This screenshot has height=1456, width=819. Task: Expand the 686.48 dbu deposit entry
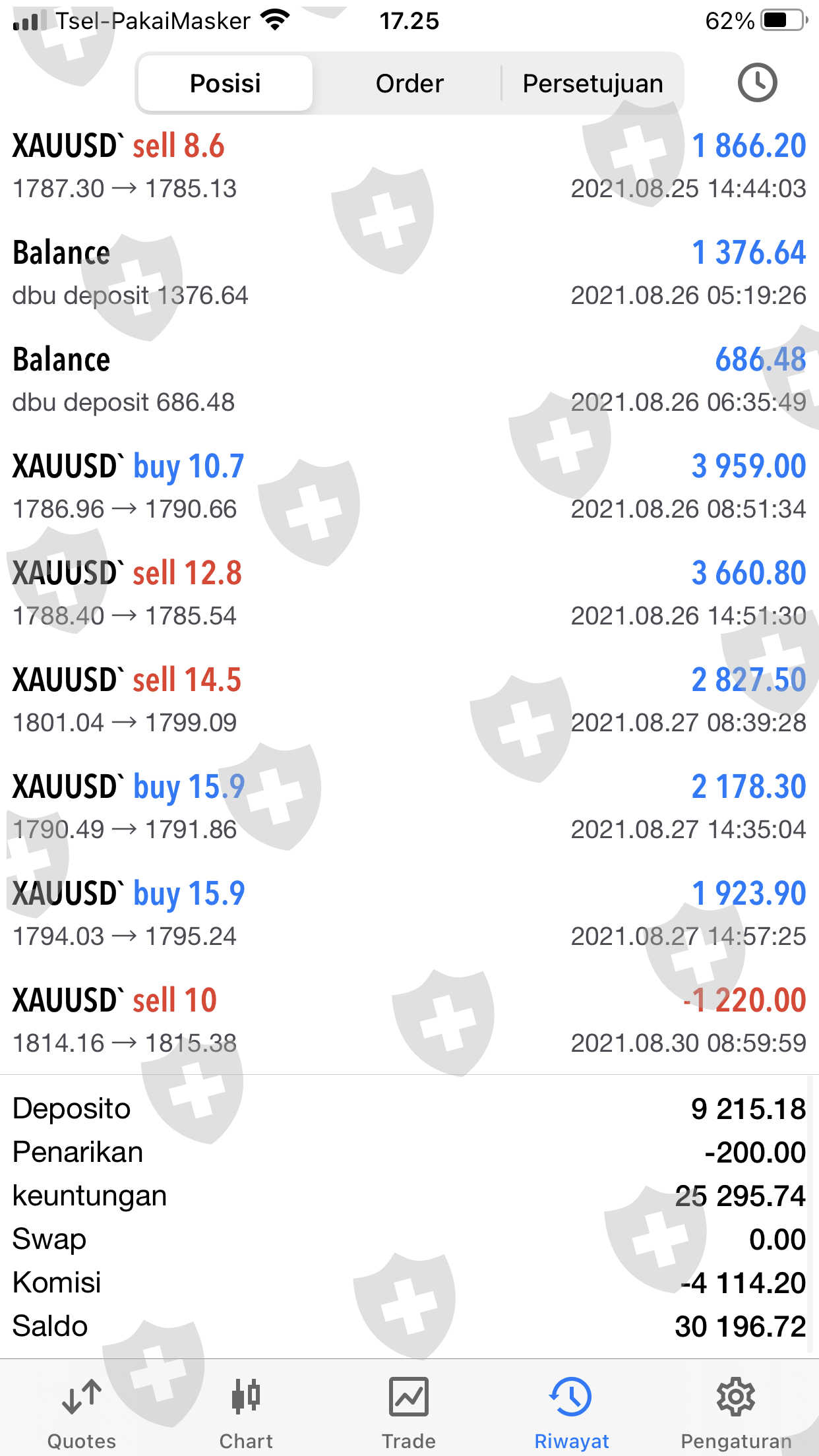409,380
